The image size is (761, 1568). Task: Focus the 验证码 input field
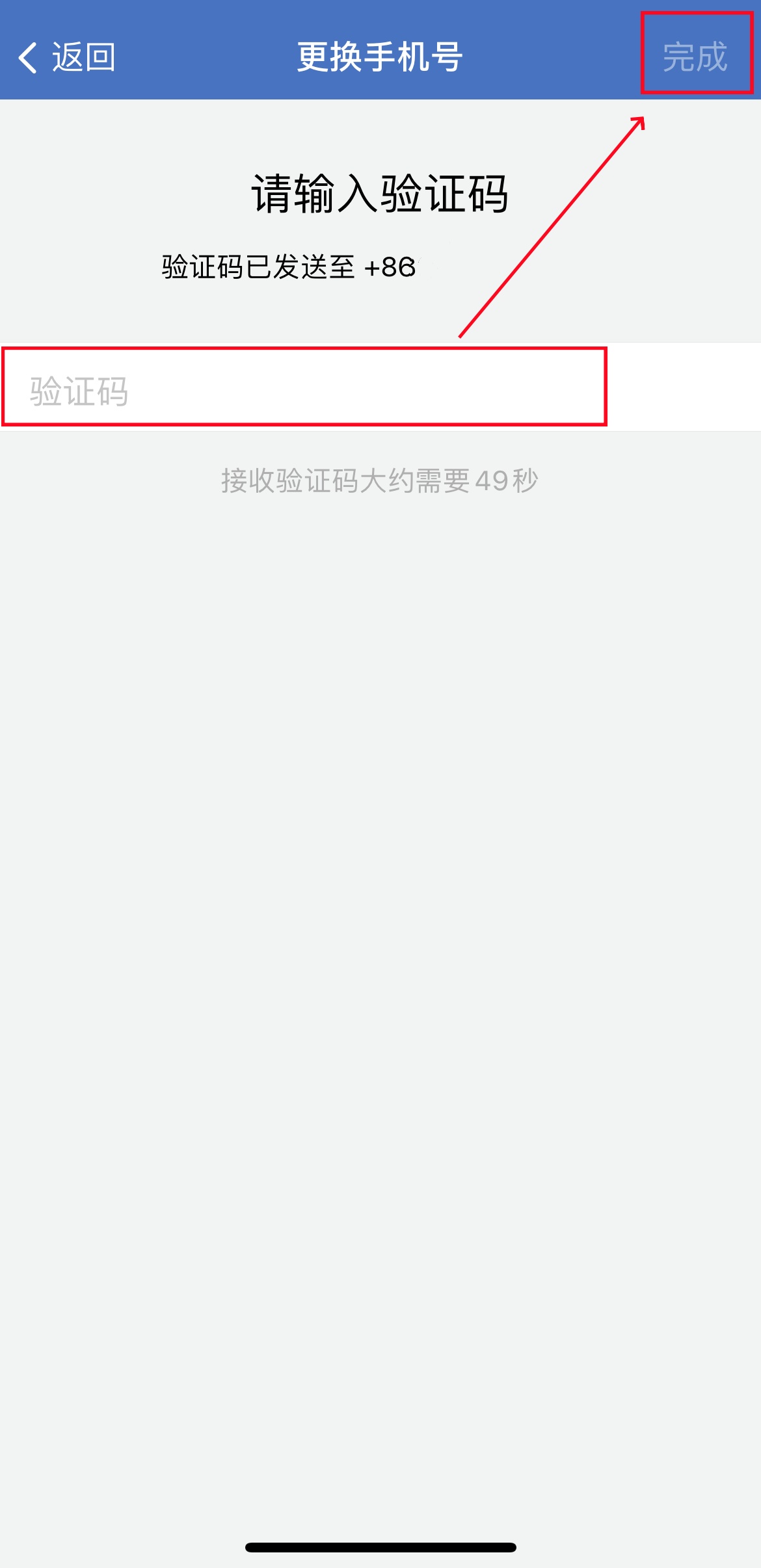[304, 390]
